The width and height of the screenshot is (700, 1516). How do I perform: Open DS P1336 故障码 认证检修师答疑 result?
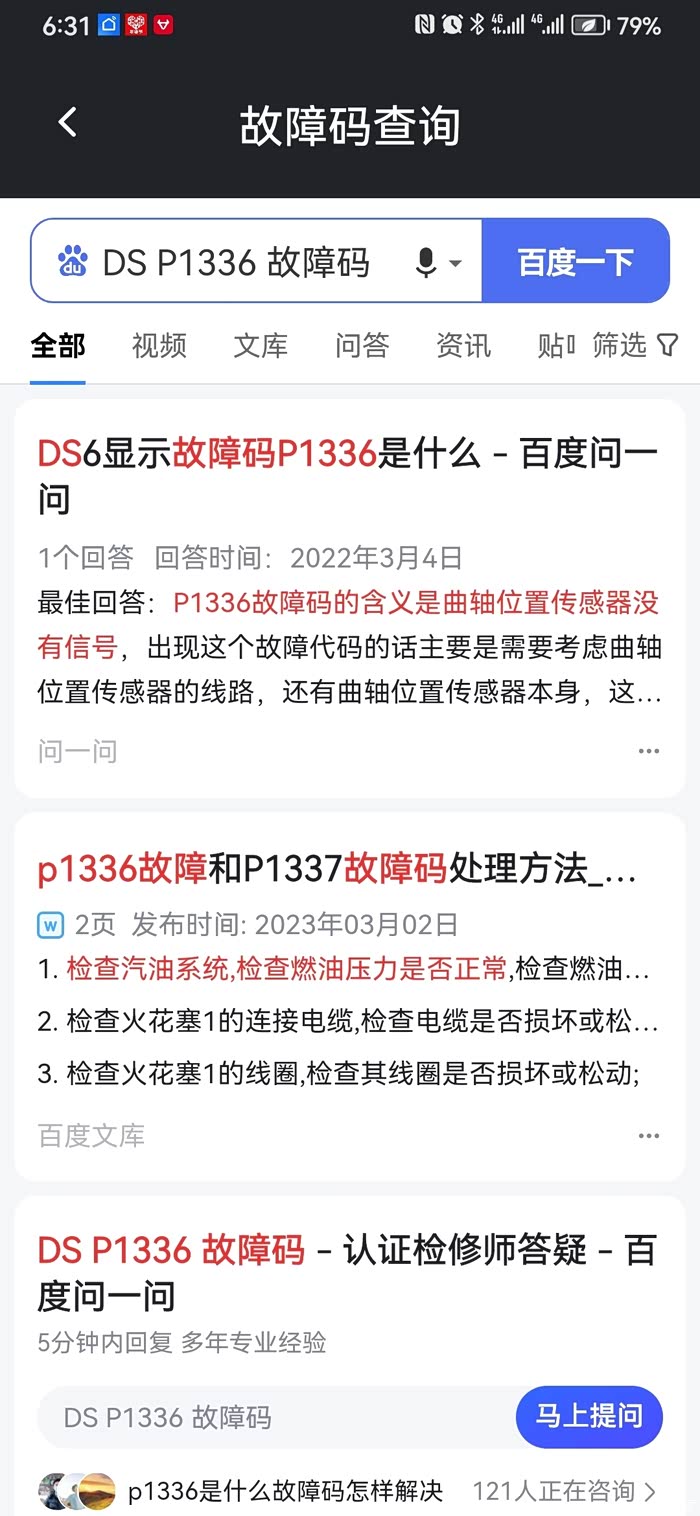(346, 1272)
